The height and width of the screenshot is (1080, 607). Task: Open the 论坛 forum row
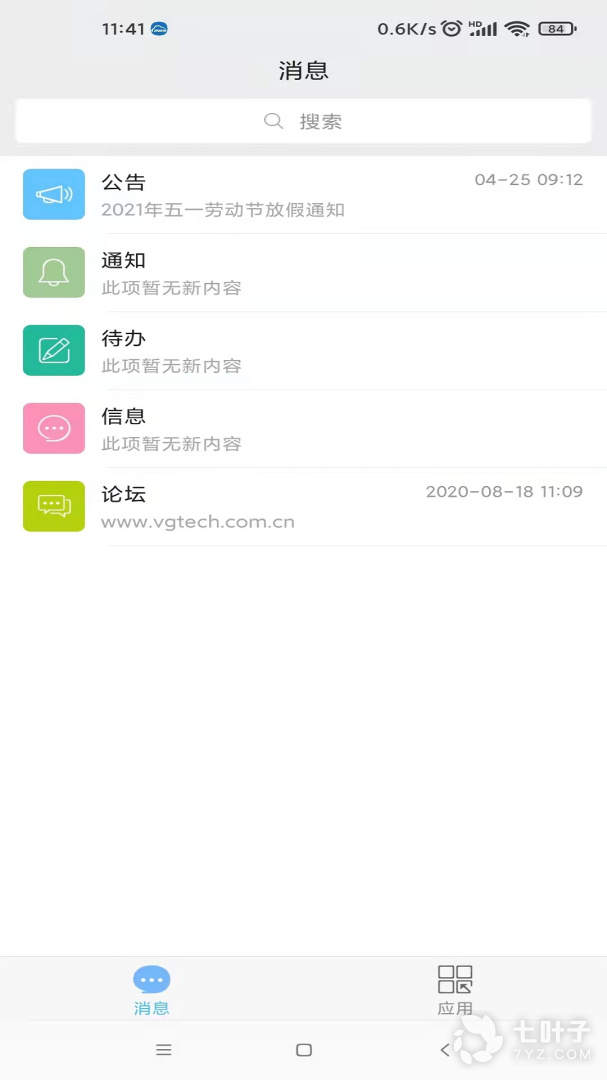click(x=303, y=507)
